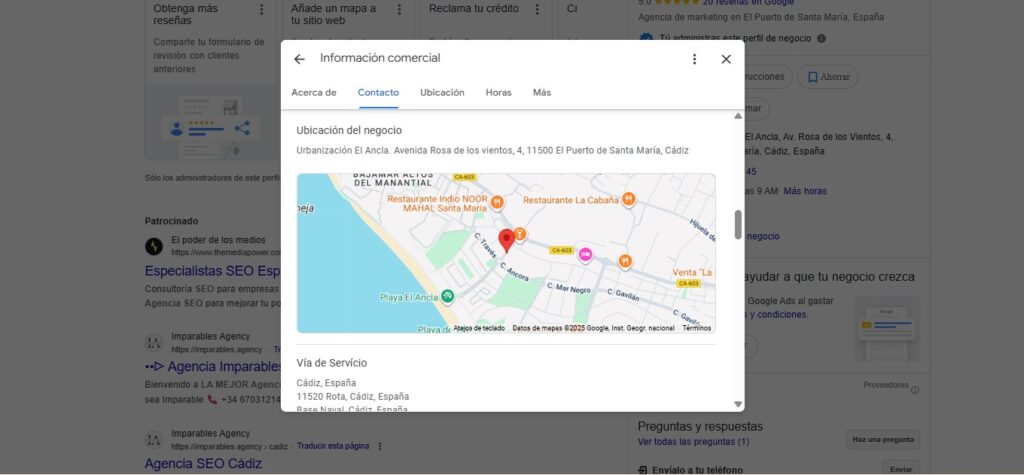Open the dialog's three-dot overflow menu
The height and width of the screenshot is (475, 1024).
pos(694,59)
